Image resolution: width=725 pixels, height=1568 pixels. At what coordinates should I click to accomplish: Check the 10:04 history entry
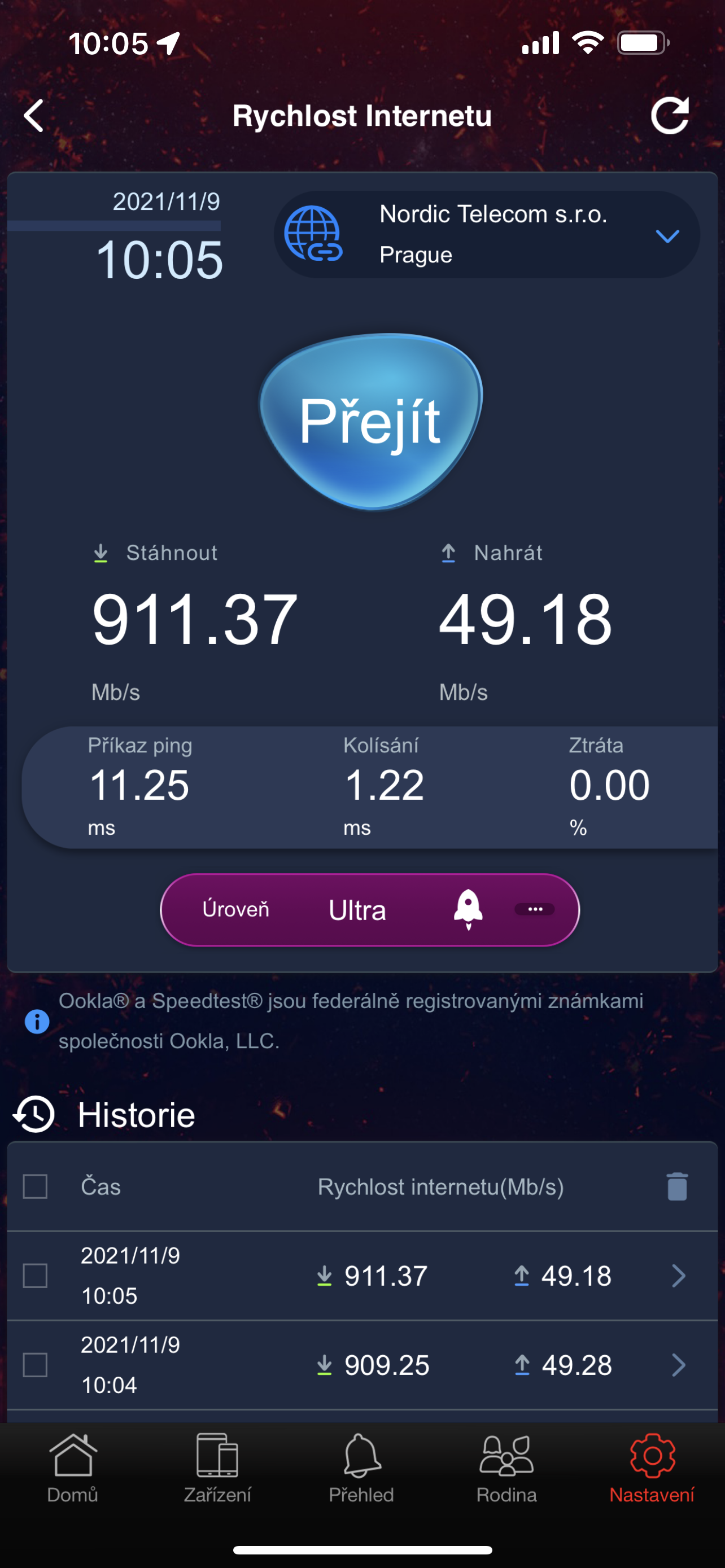click(36, 1365)
